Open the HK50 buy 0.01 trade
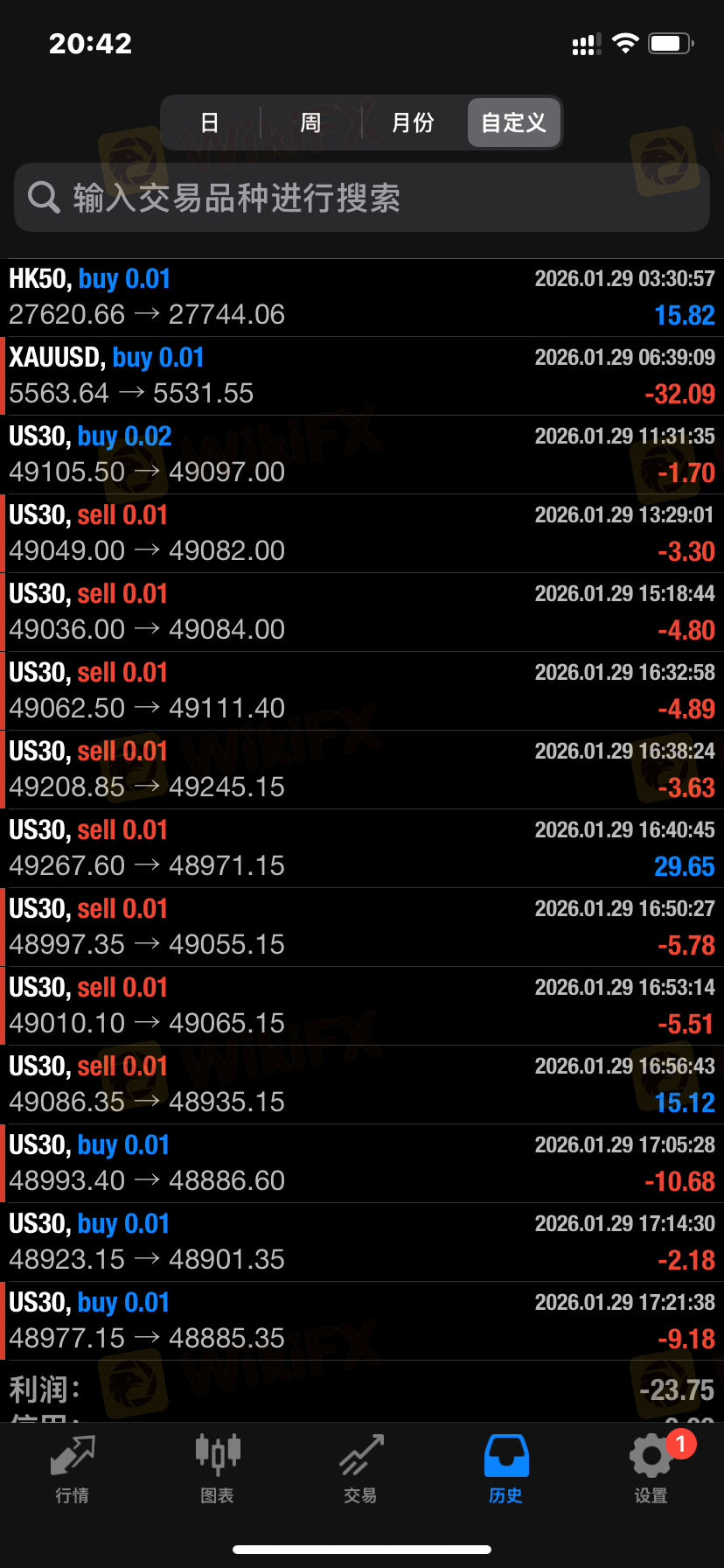Screen dimensions: 724x1568 click(362, 297)
